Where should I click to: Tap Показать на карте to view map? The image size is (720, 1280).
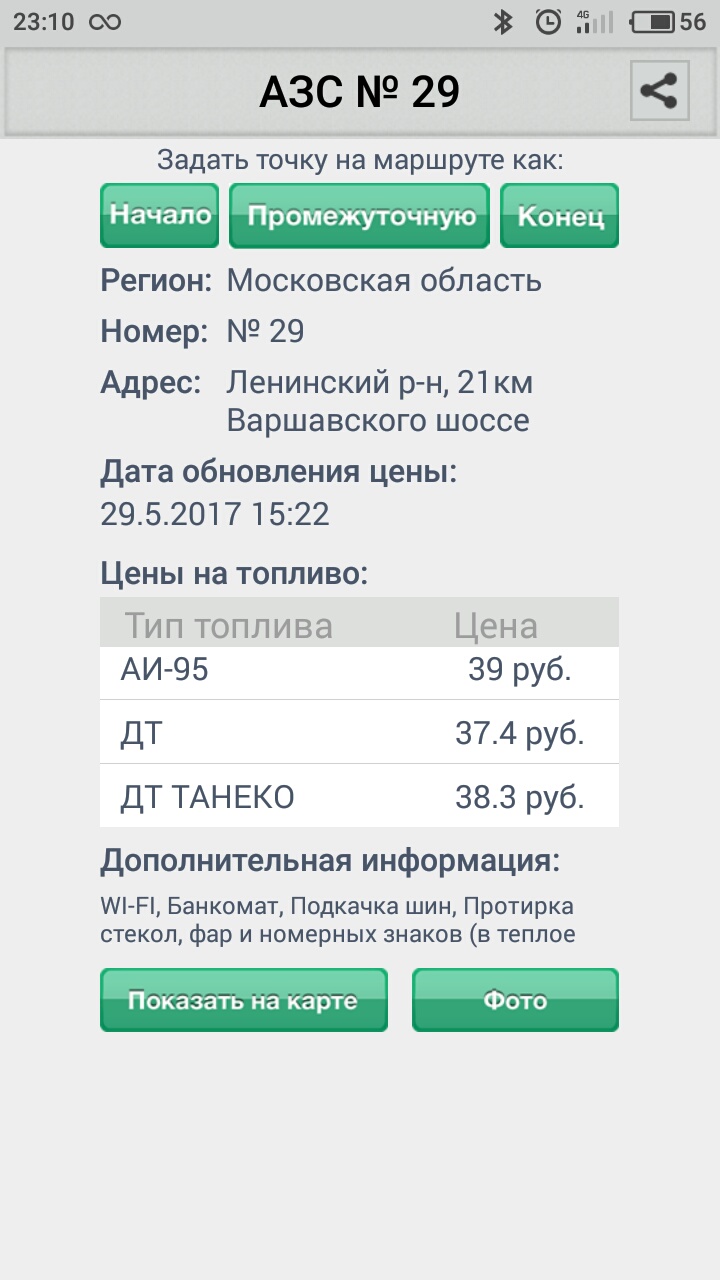(243, 1000)
